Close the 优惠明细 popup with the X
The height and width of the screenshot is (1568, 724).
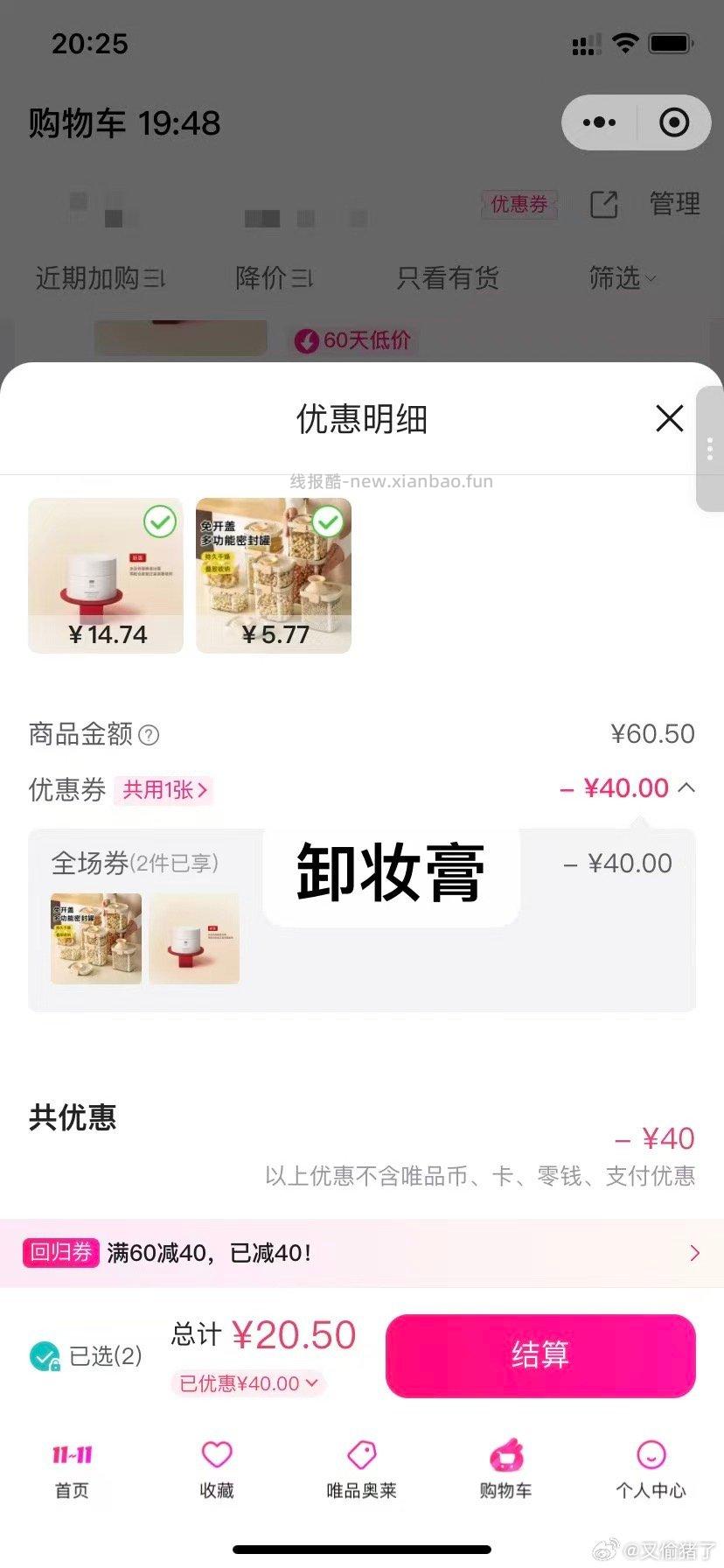[669, 418]
